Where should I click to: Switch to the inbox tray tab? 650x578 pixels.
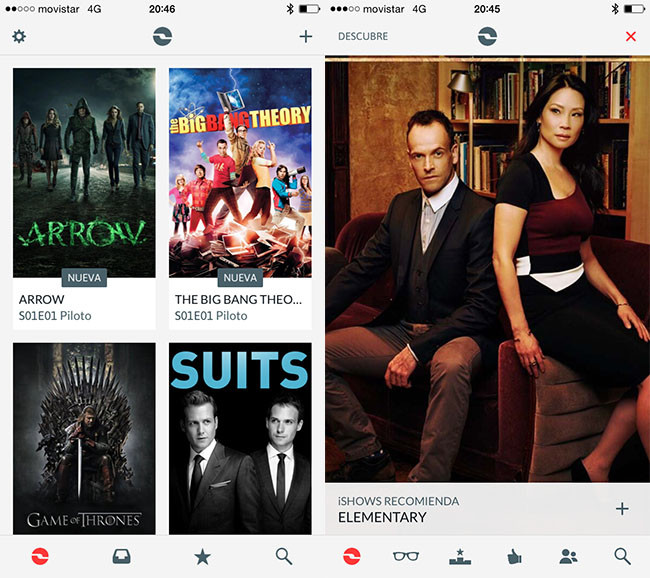coord(122,557)
